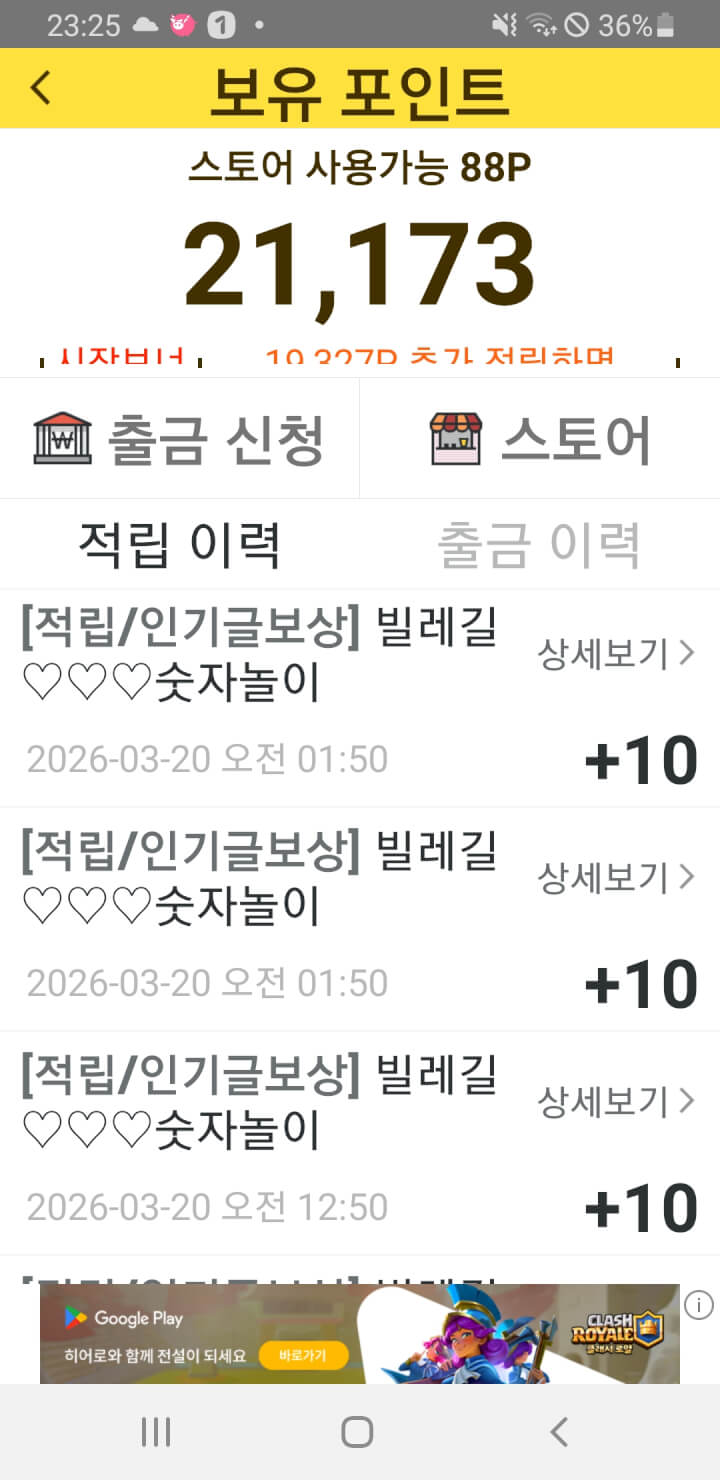Open the 스토어 store
Screen dimensions: 720x1480
pyautogui.click(x=540, y=438)
